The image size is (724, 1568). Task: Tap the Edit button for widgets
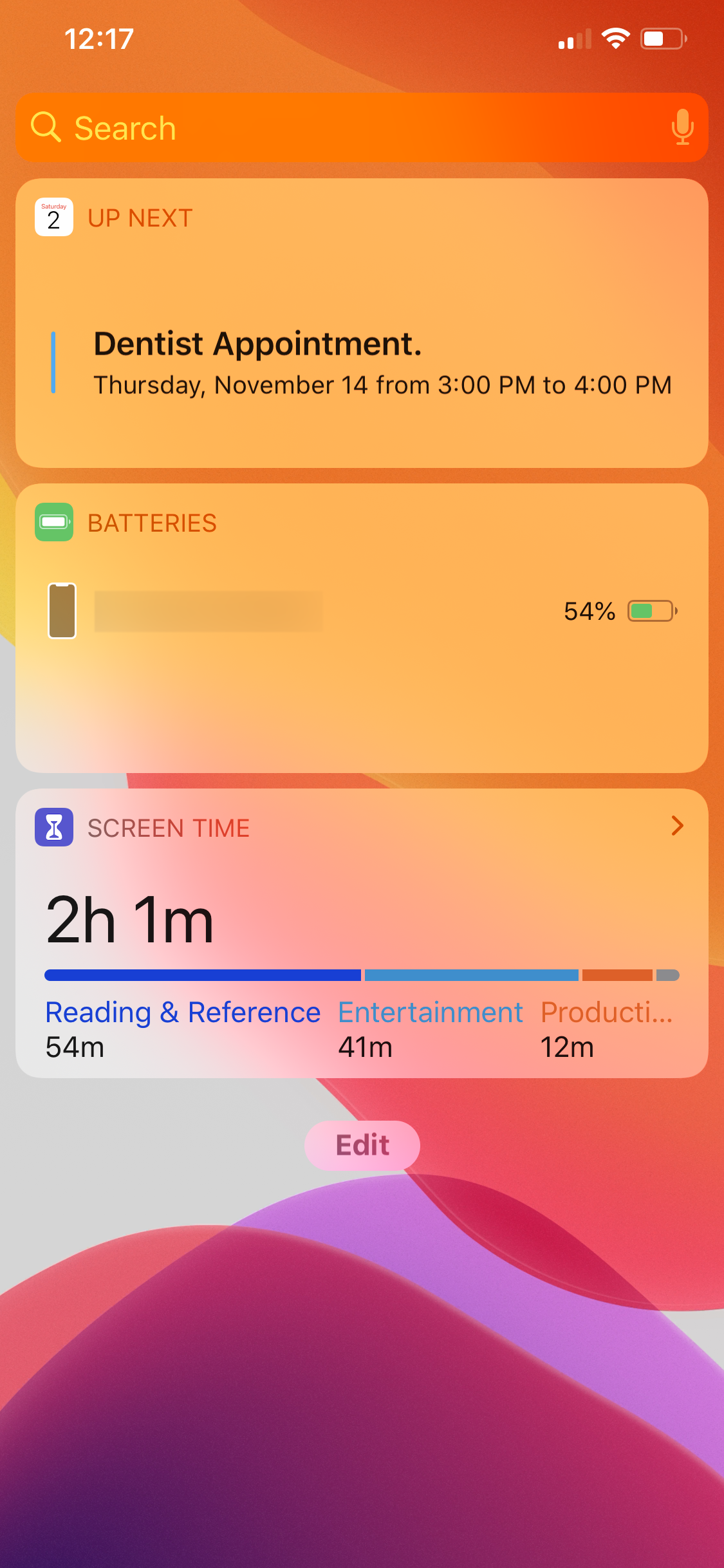click(x=362, y=1145)
